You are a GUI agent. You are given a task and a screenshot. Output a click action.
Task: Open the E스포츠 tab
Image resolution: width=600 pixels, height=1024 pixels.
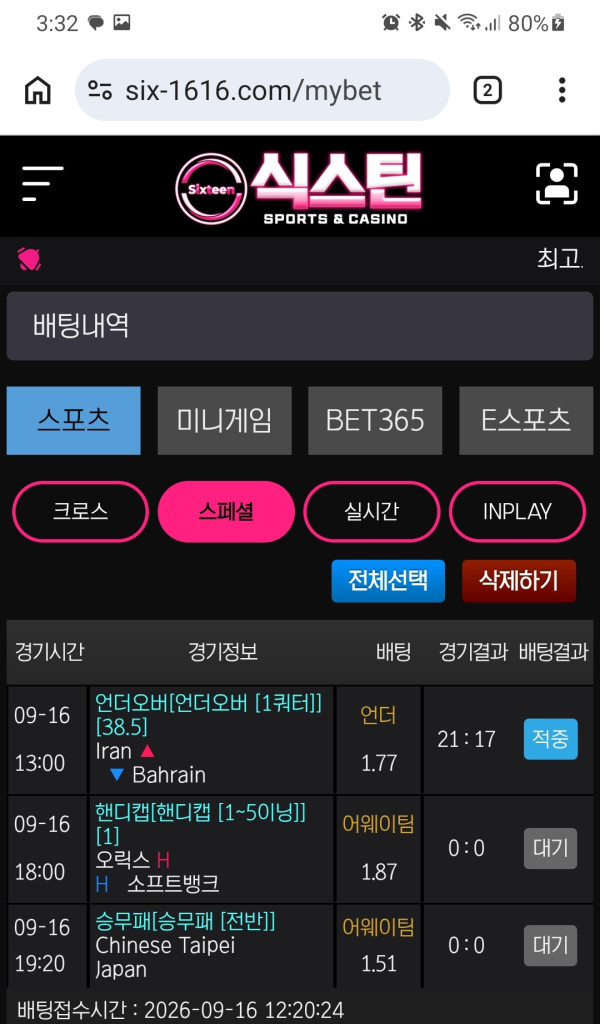[x=526, y=420]
